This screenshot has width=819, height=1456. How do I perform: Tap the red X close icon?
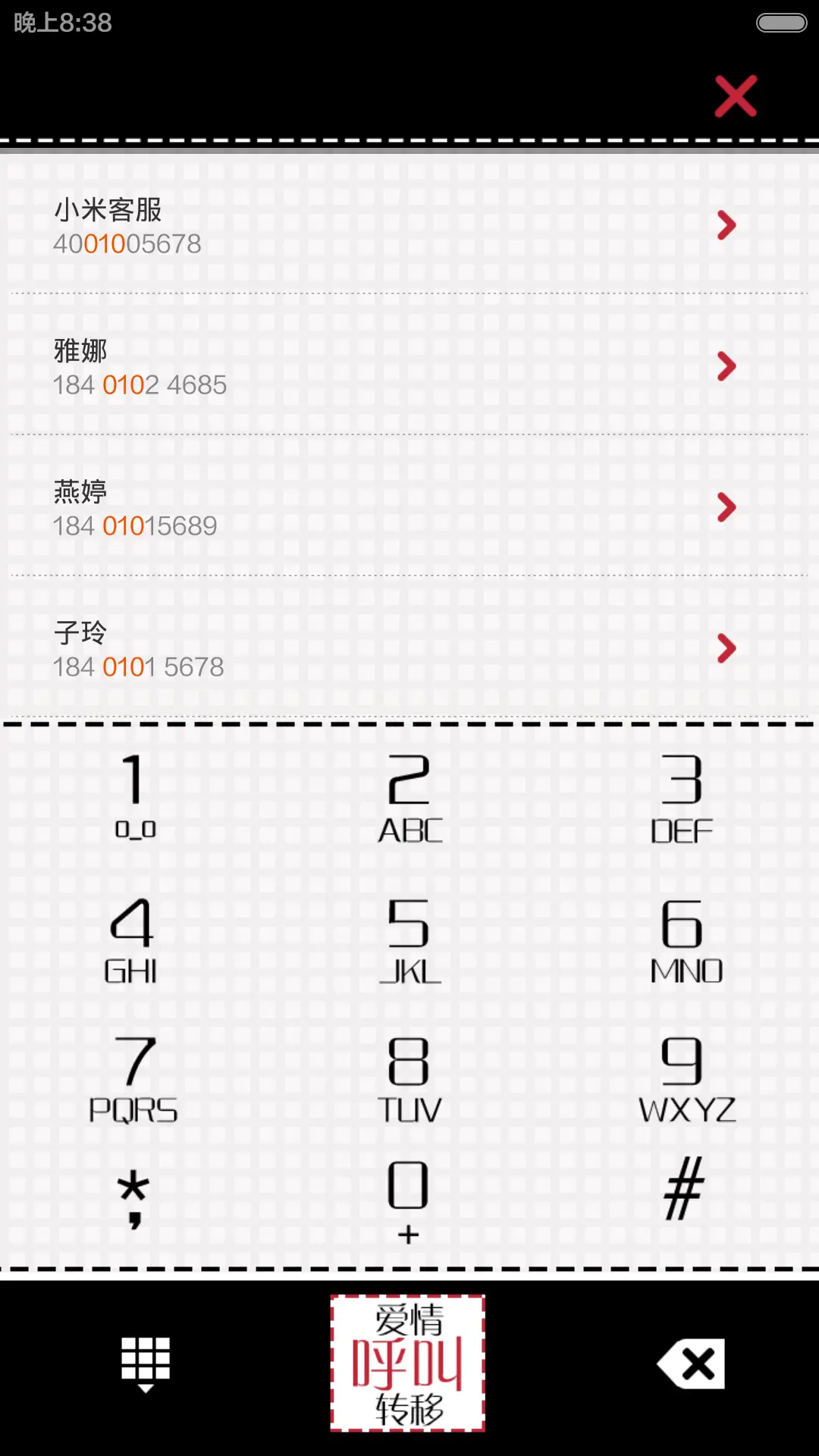[735, 96]
